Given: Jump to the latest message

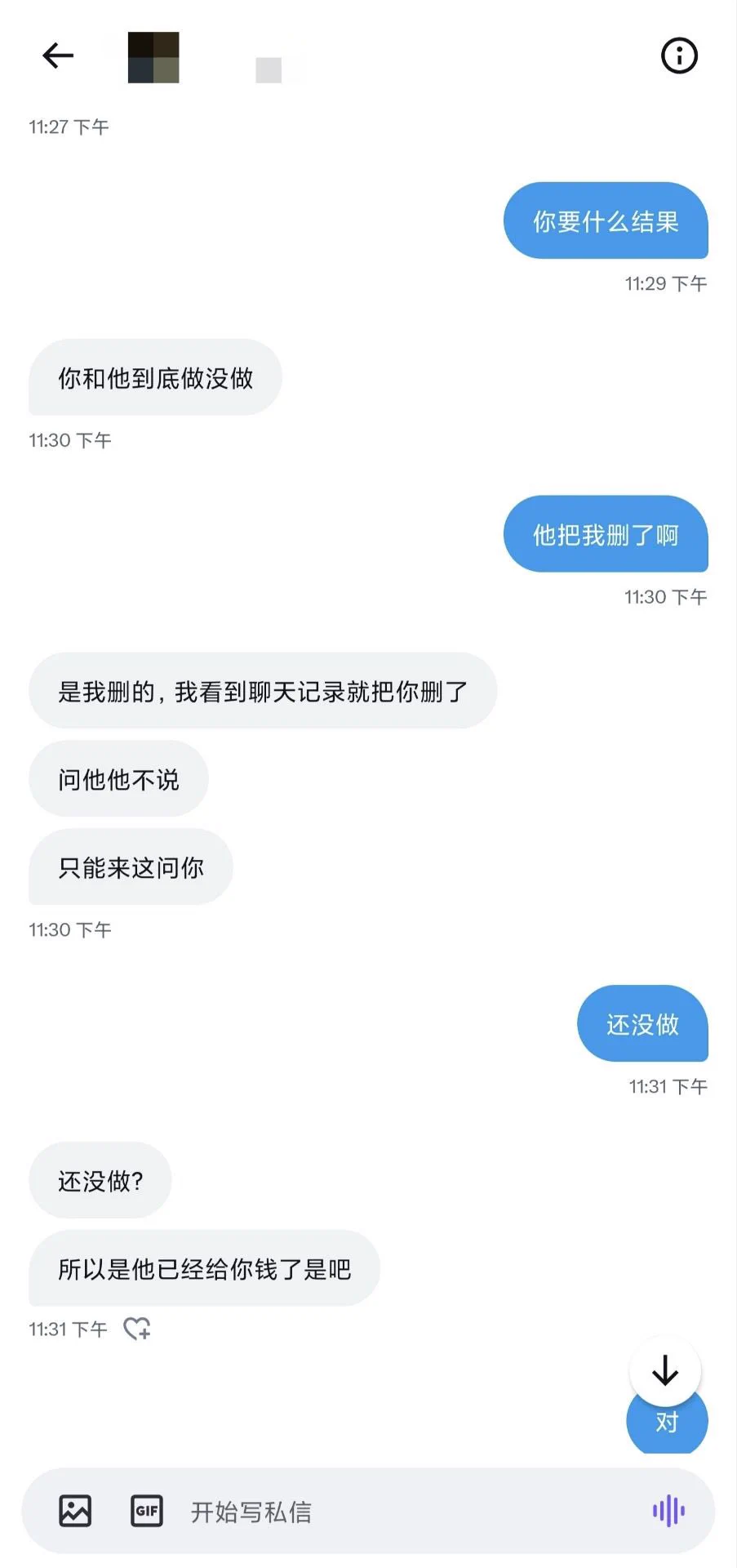Looking at the screenshot, I should pos(664,1370).
